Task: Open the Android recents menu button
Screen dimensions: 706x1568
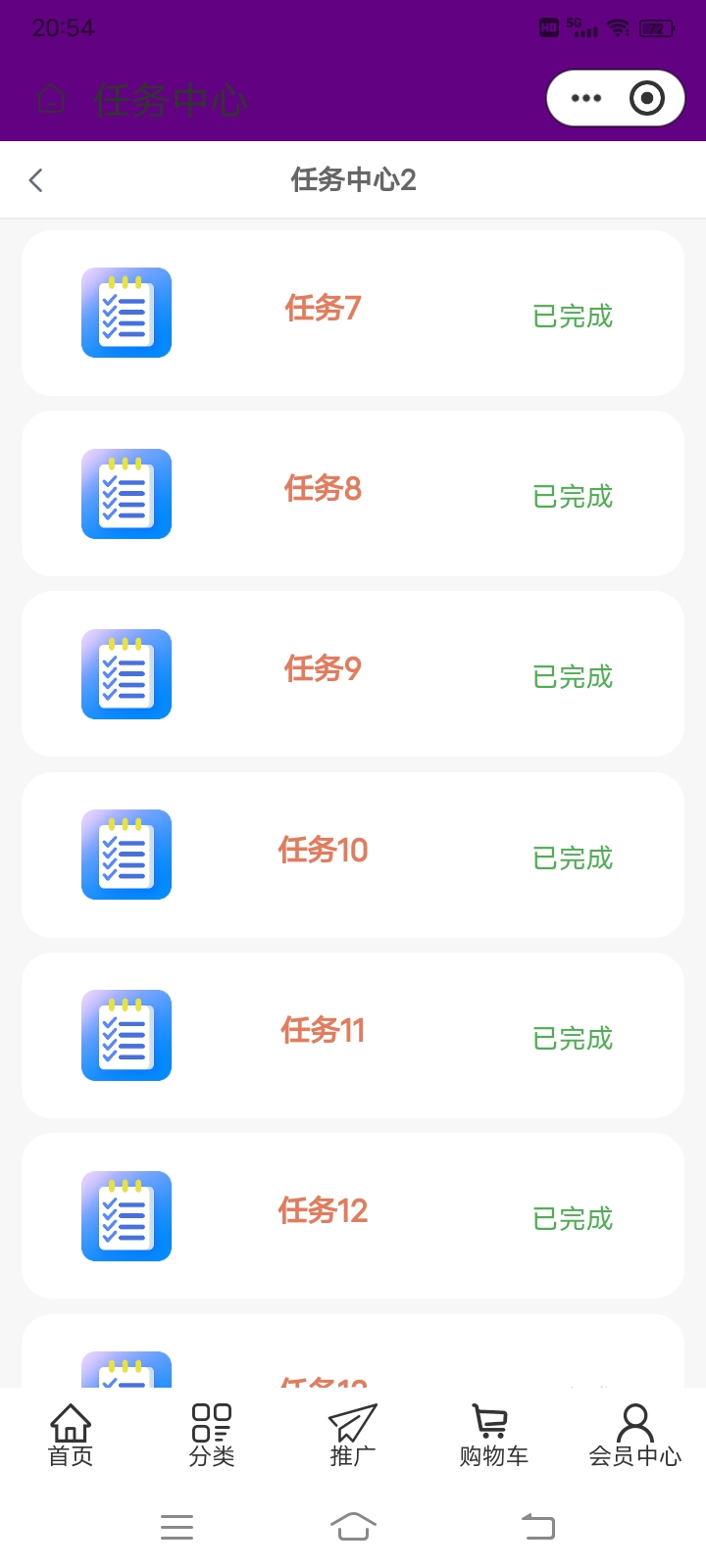Action: click(176, 1525)
